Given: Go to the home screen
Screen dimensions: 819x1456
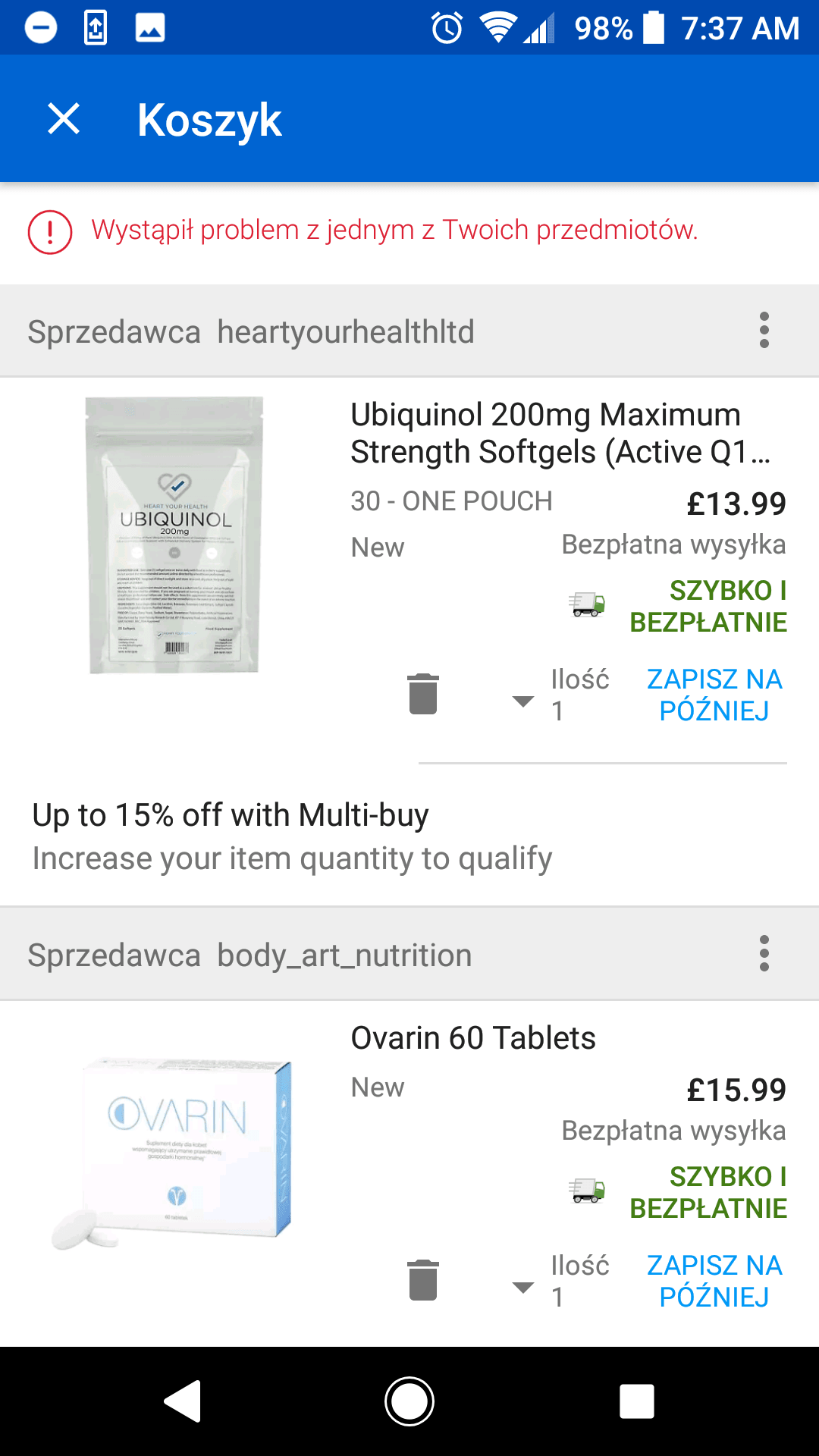Looking at the screenshot, I should click(409, 1401).
